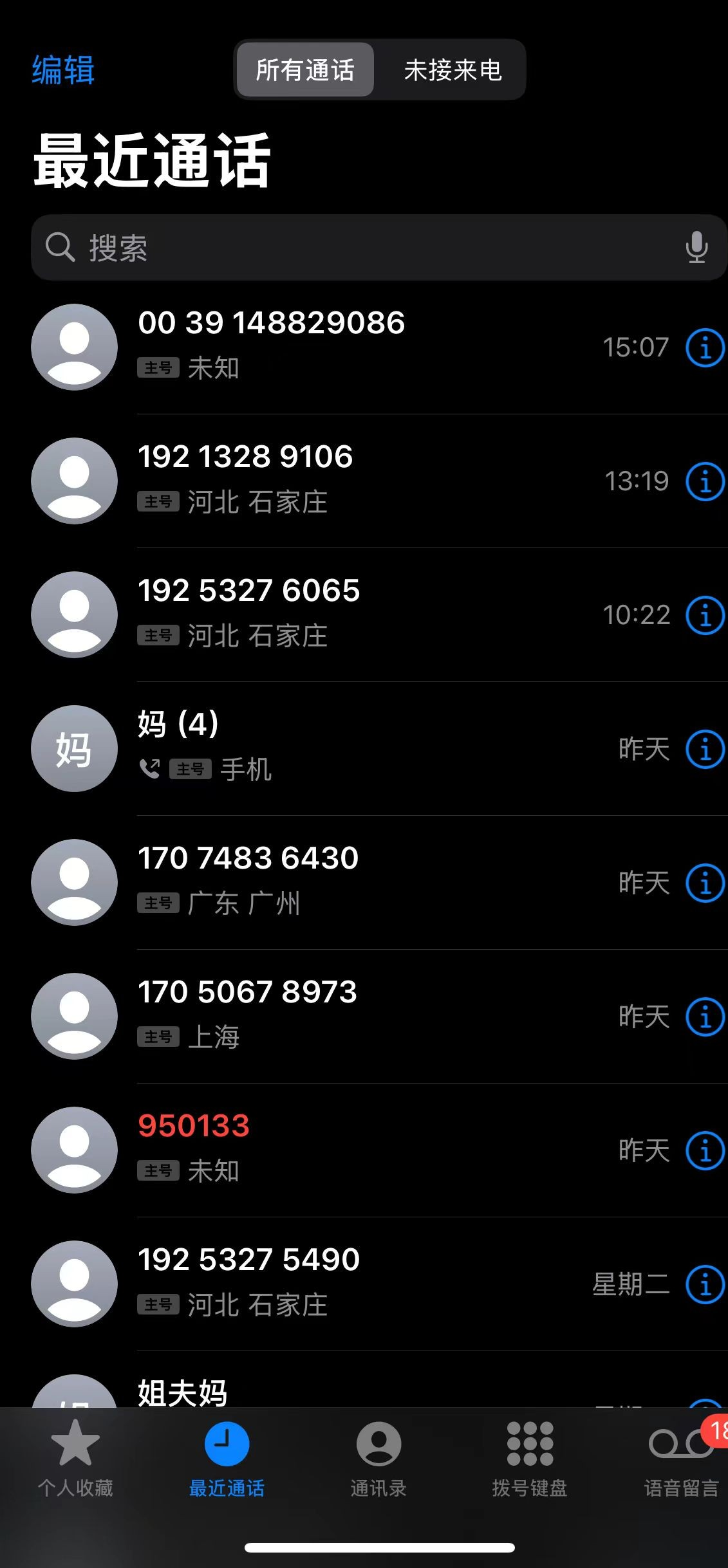Open the 语音留言 tab
Screen dimensions: 728x1568
point(682,1459)
